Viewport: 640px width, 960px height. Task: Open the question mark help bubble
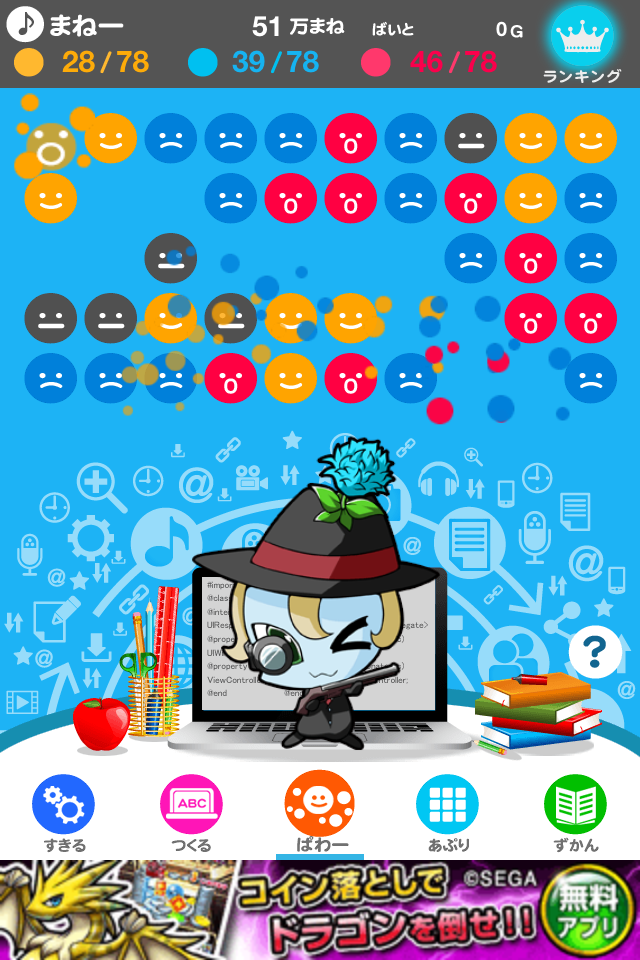(595, 652)
